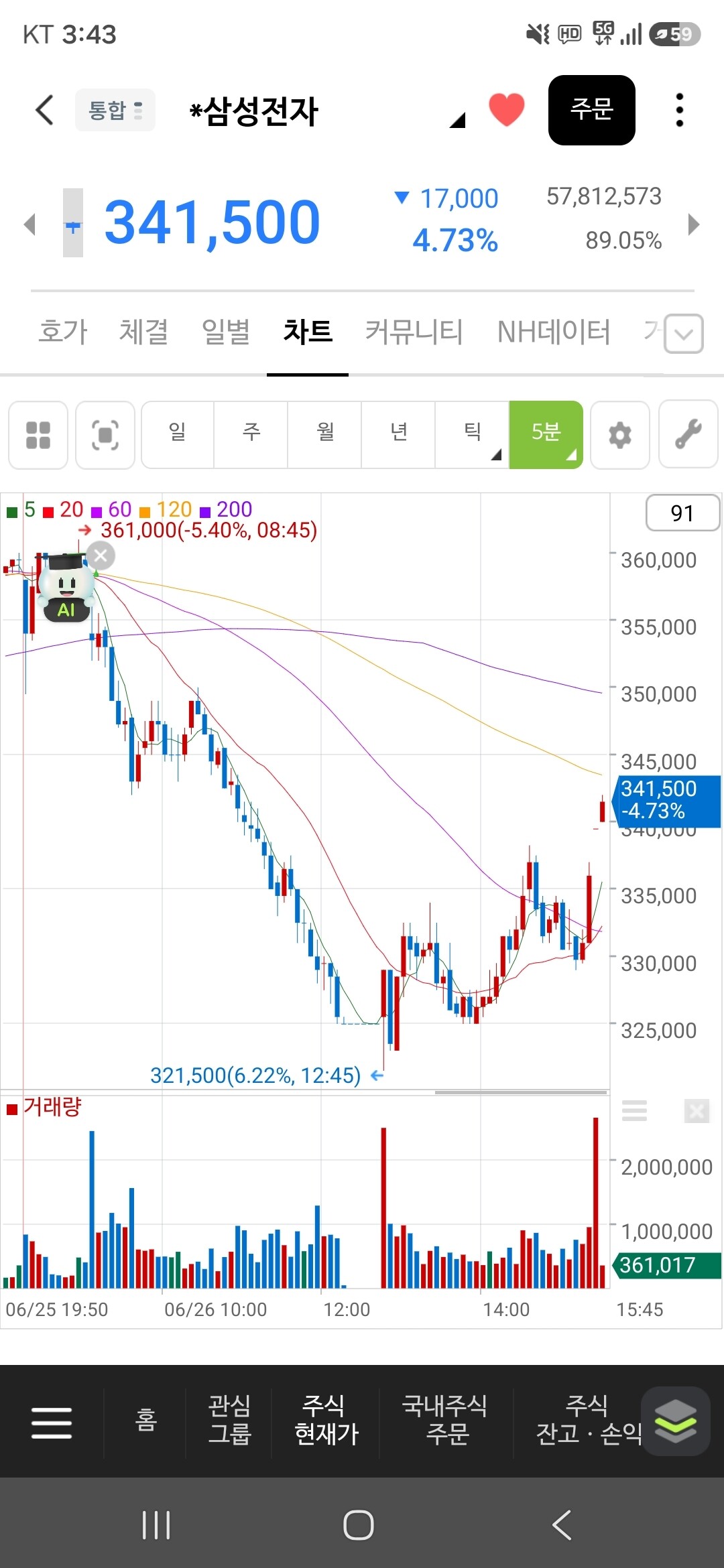The width and height of the screenshot is (724, 1568).
Task: Tap the 주문 order button
Action: (592, 110)
